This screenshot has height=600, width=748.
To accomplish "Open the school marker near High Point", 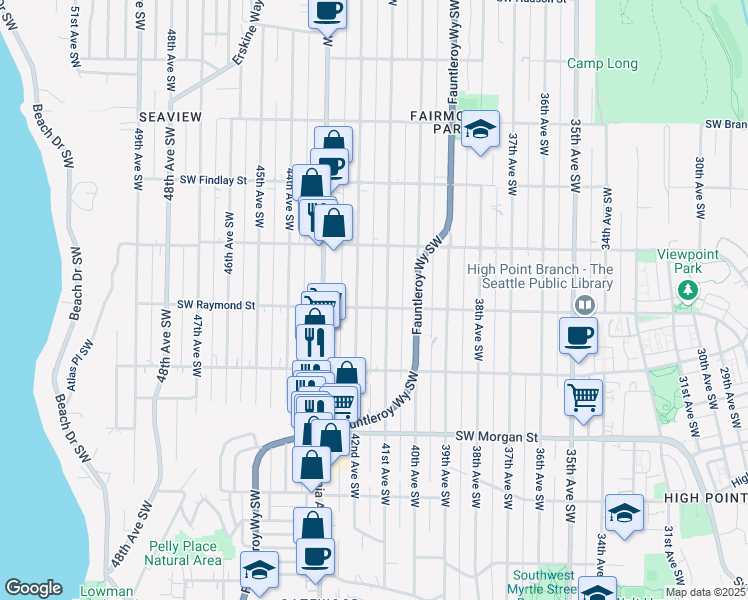I will point(624,513).
